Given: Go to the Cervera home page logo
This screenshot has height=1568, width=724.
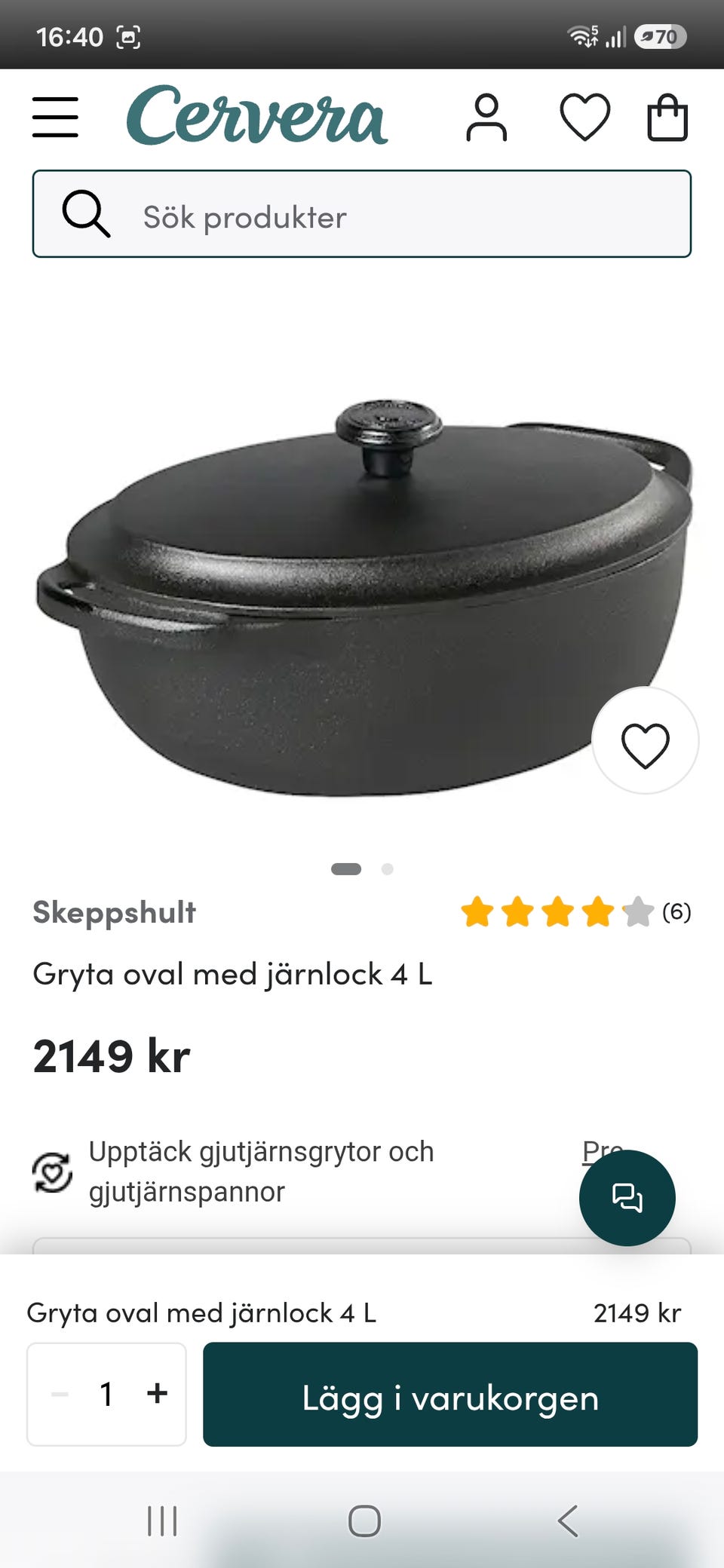Looking at the screenshot, I should point(257,115).
